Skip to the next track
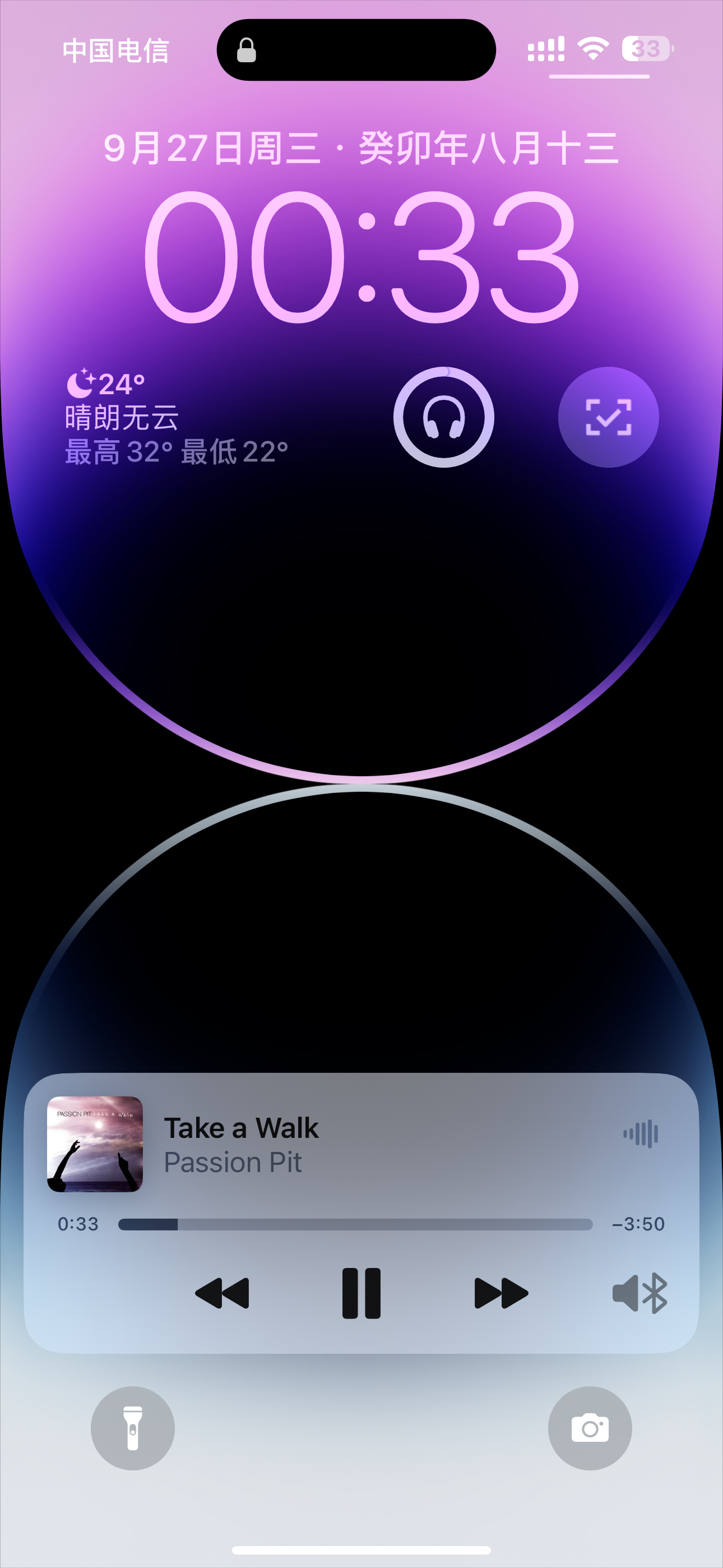 pyautogui.click(x=501, y=1293)
